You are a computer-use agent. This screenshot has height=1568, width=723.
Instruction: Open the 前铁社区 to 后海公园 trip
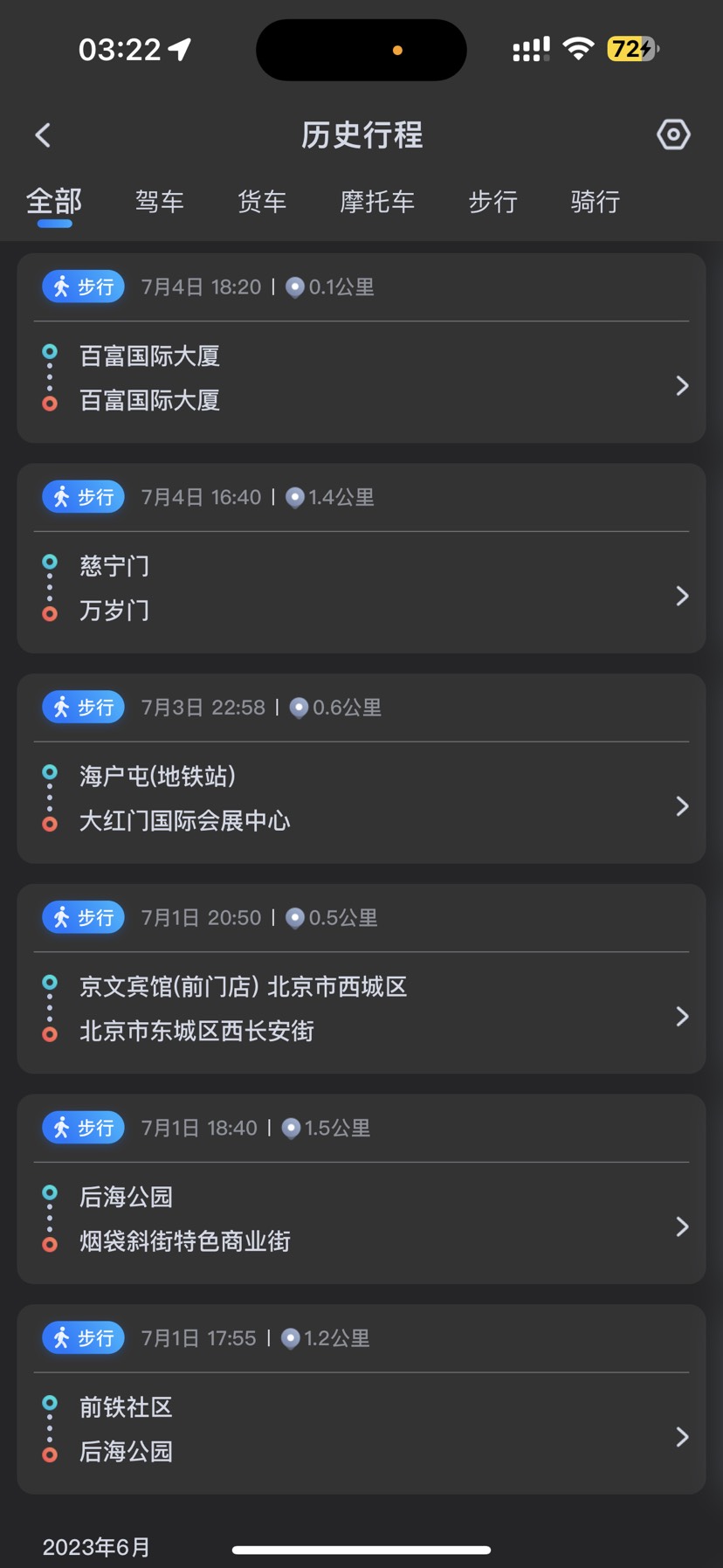[x=361, y=1430]
